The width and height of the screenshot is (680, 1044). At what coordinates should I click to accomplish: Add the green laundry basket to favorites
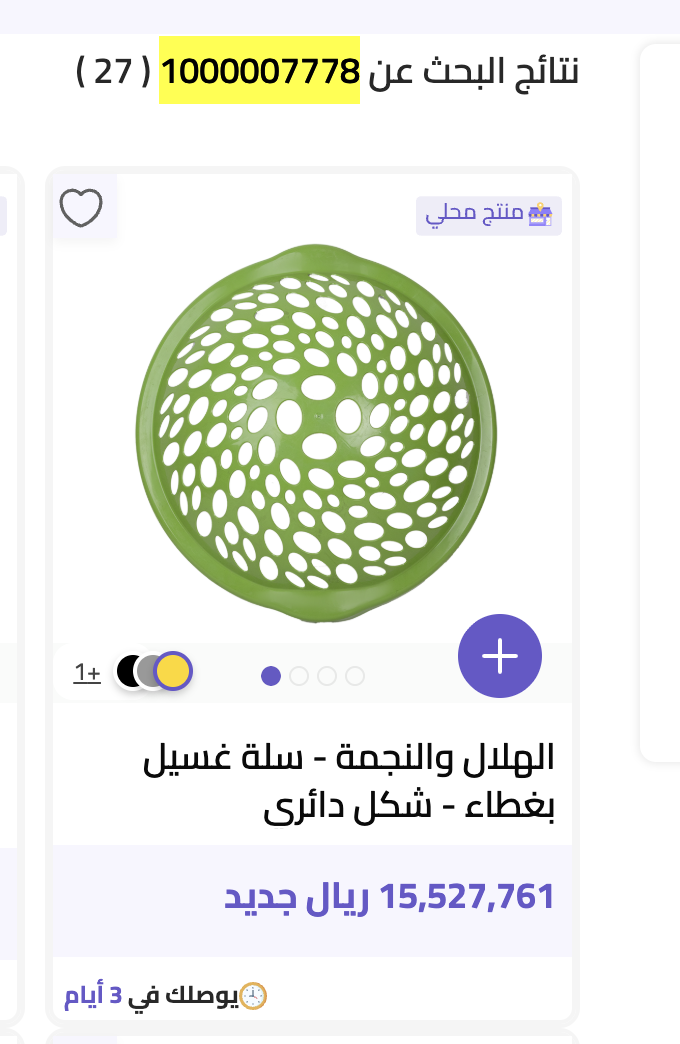point(81,208)
